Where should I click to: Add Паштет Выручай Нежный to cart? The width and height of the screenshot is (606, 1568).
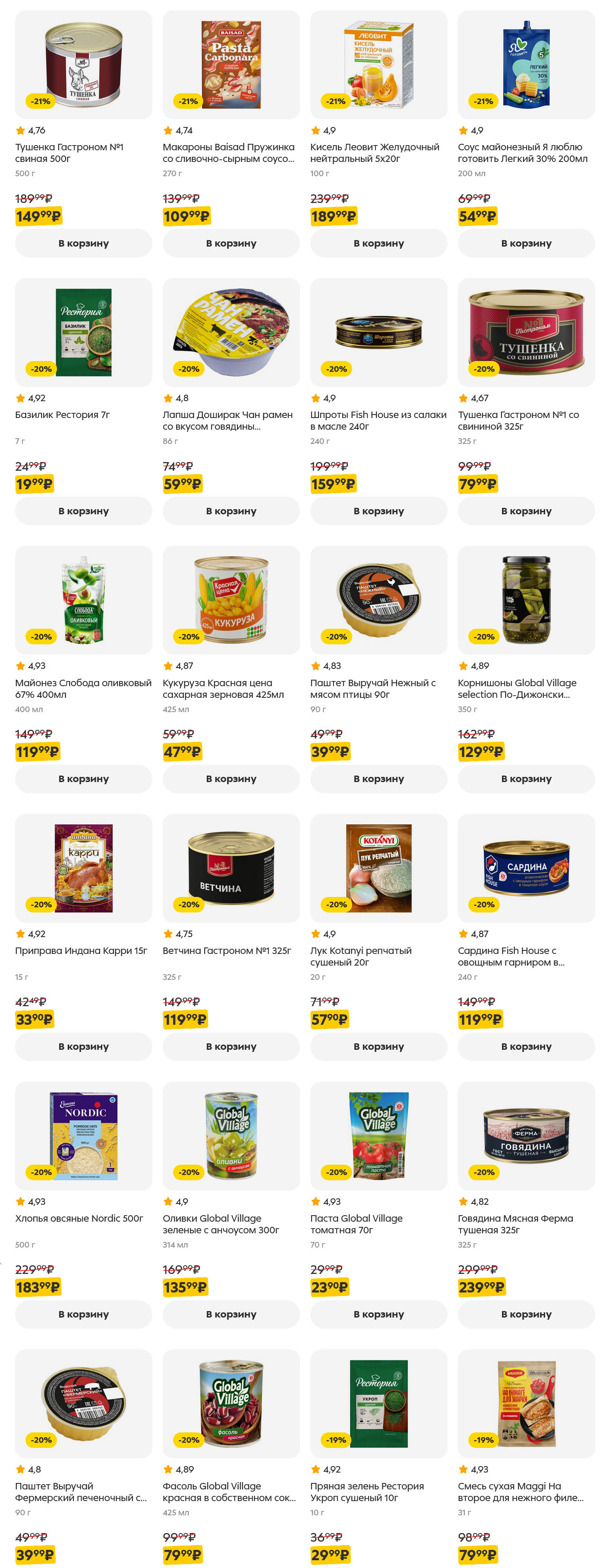click(379, 779)
